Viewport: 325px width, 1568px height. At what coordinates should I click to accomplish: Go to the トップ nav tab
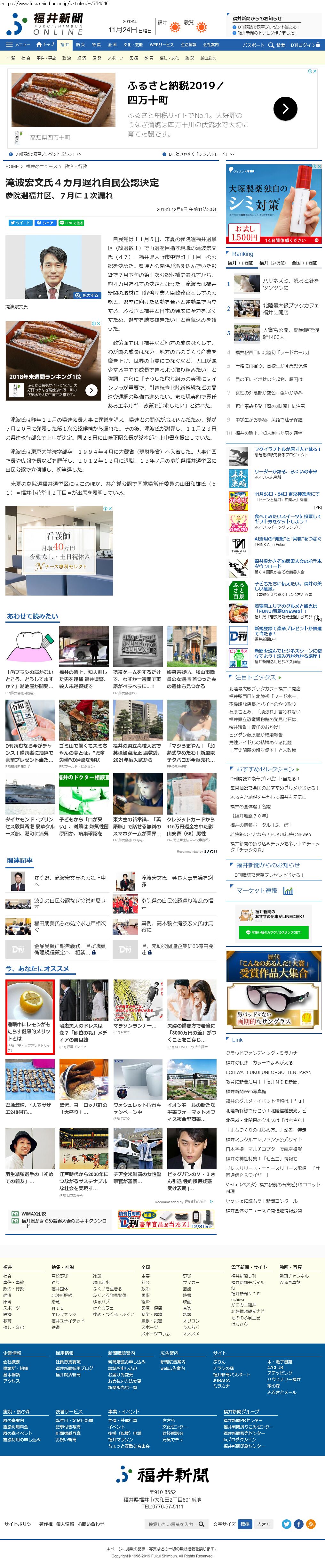click(46, 45)
